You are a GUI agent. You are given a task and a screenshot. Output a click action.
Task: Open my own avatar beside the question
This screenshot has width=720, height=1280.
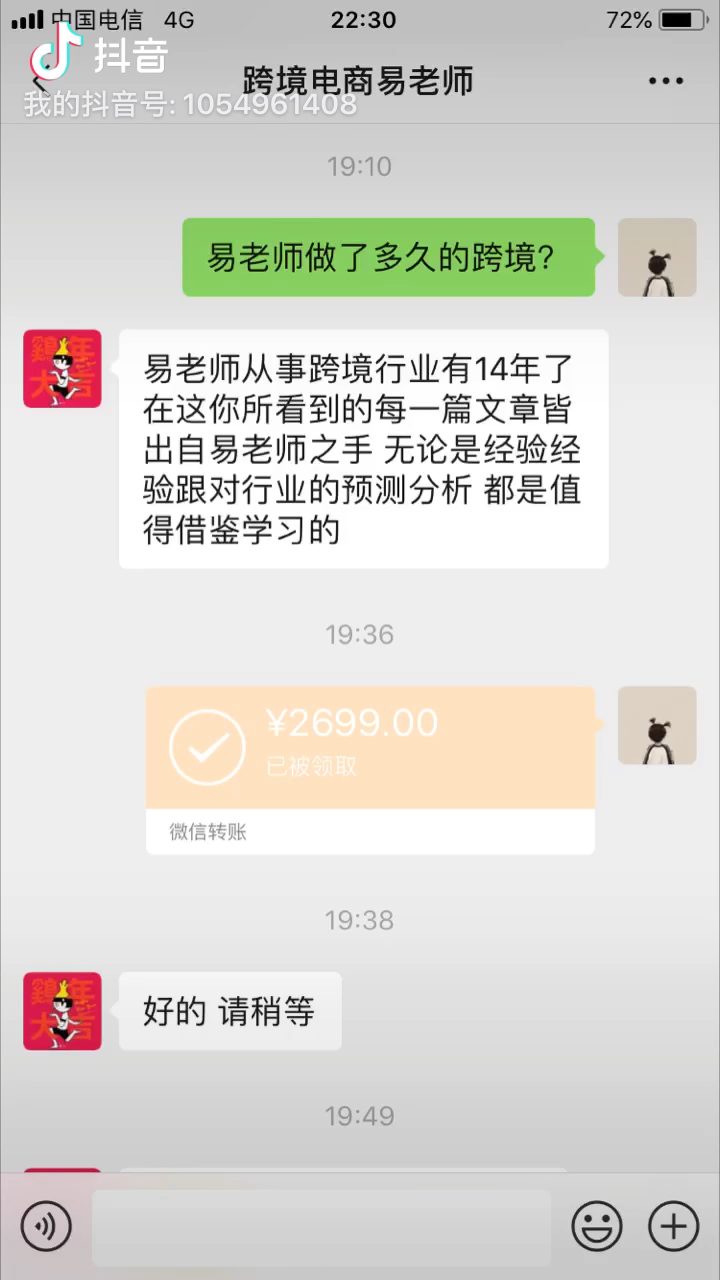point(657,257)
